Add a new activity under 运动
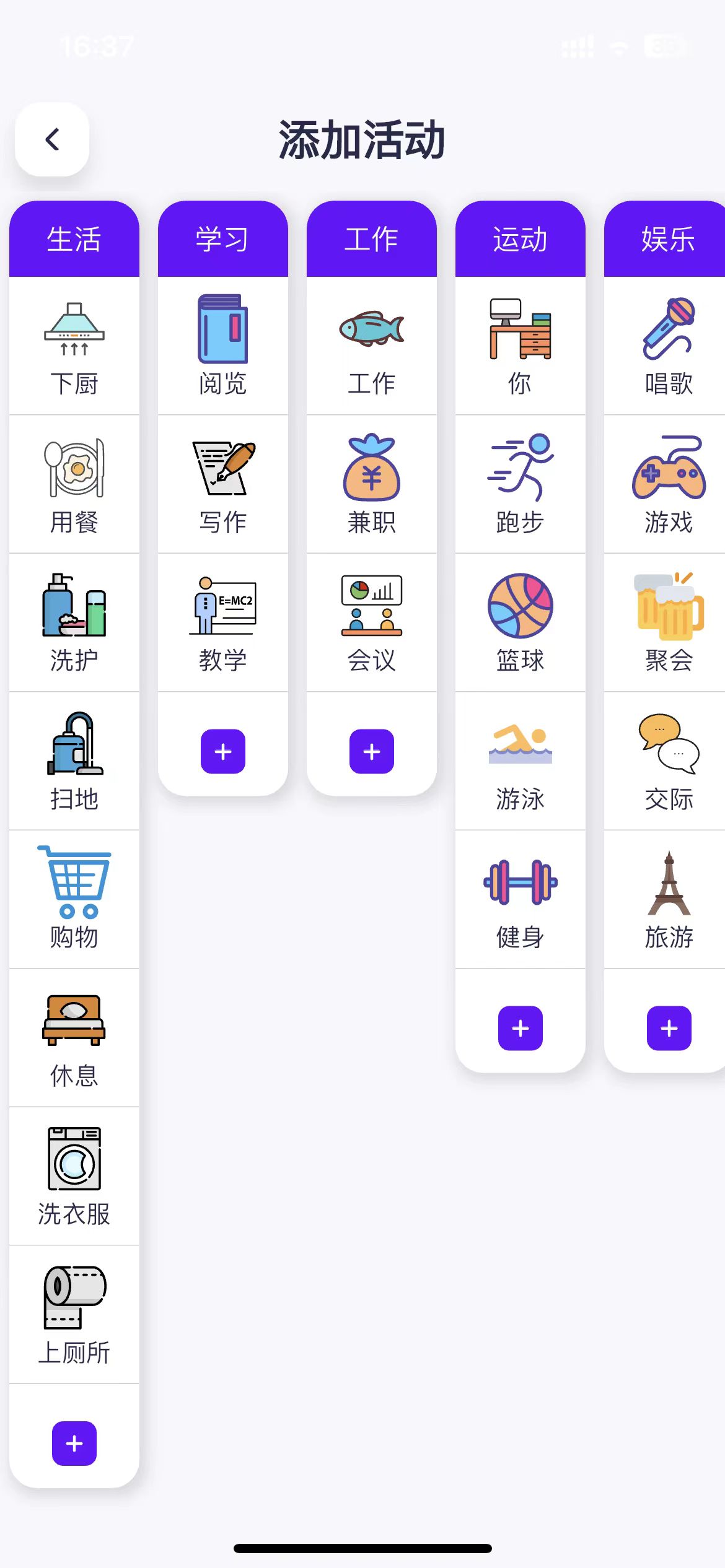The height and width of the screenshot is (1568, 725). coord(521,1028)
